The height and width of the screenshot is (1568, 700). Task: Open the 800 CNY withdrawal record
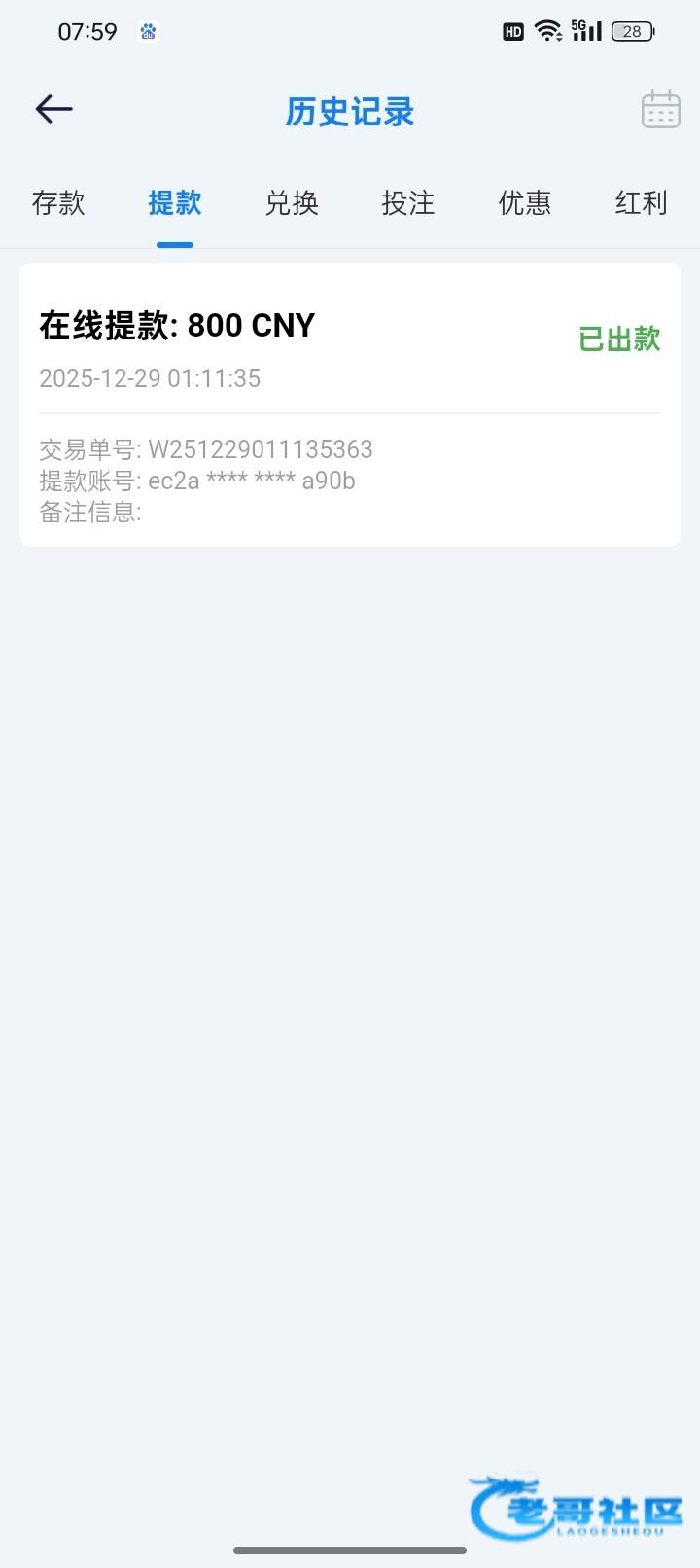[x=350, y=404]
